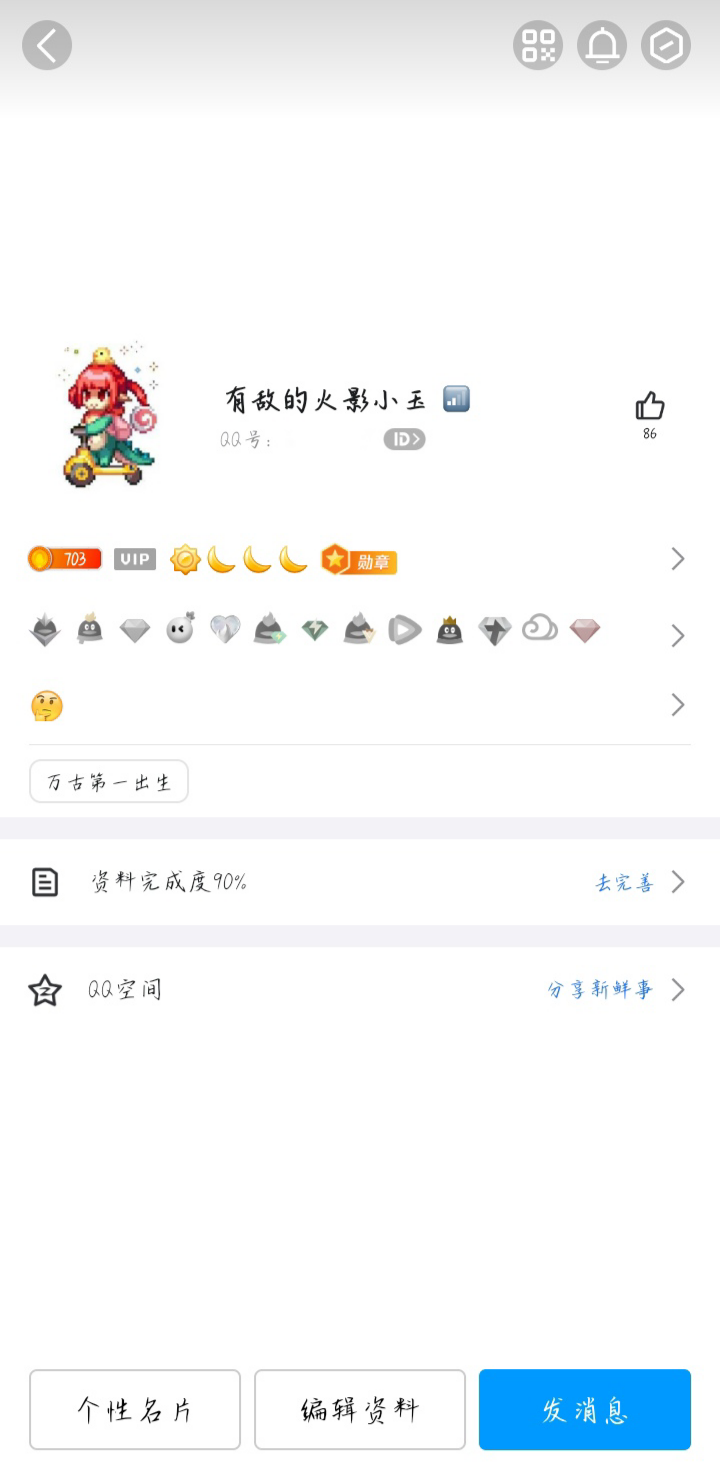Tap 发消息 to send a message
The height and width of the screenshot is (1462, 720).
tap(585, 1409)
